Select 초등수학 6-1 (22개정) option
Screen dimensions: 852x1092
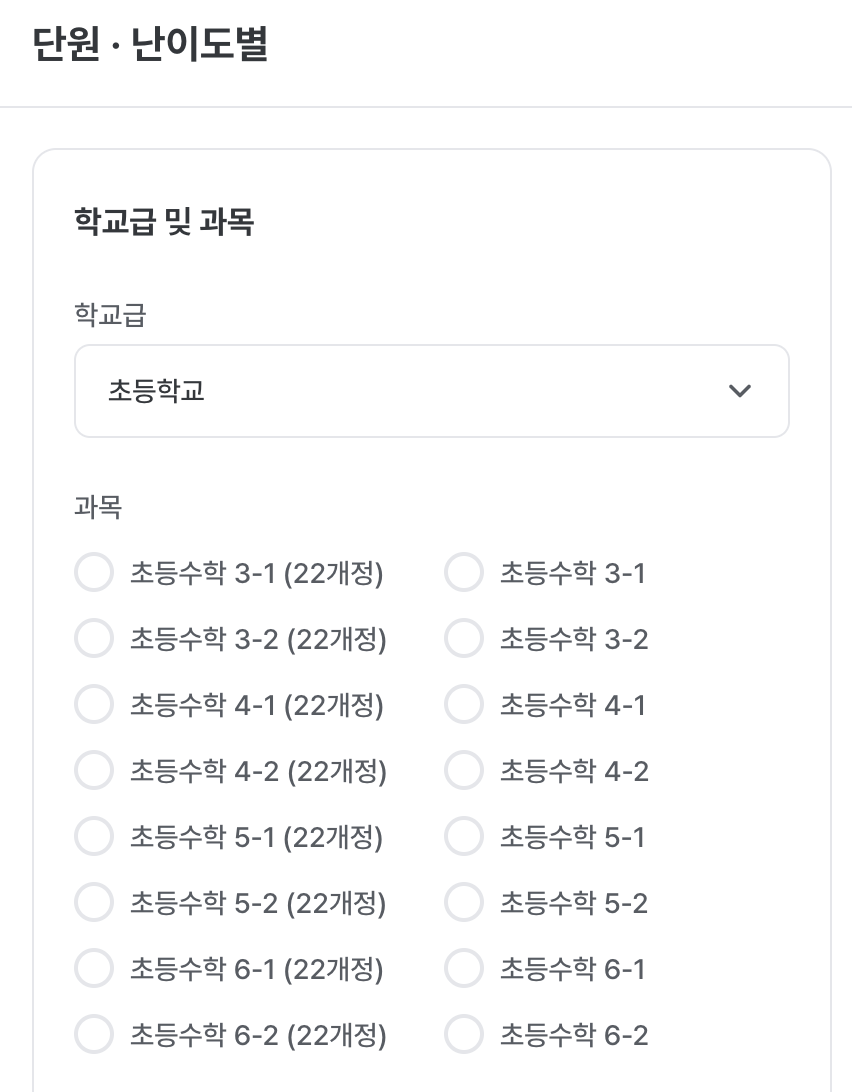coord(93,968)
